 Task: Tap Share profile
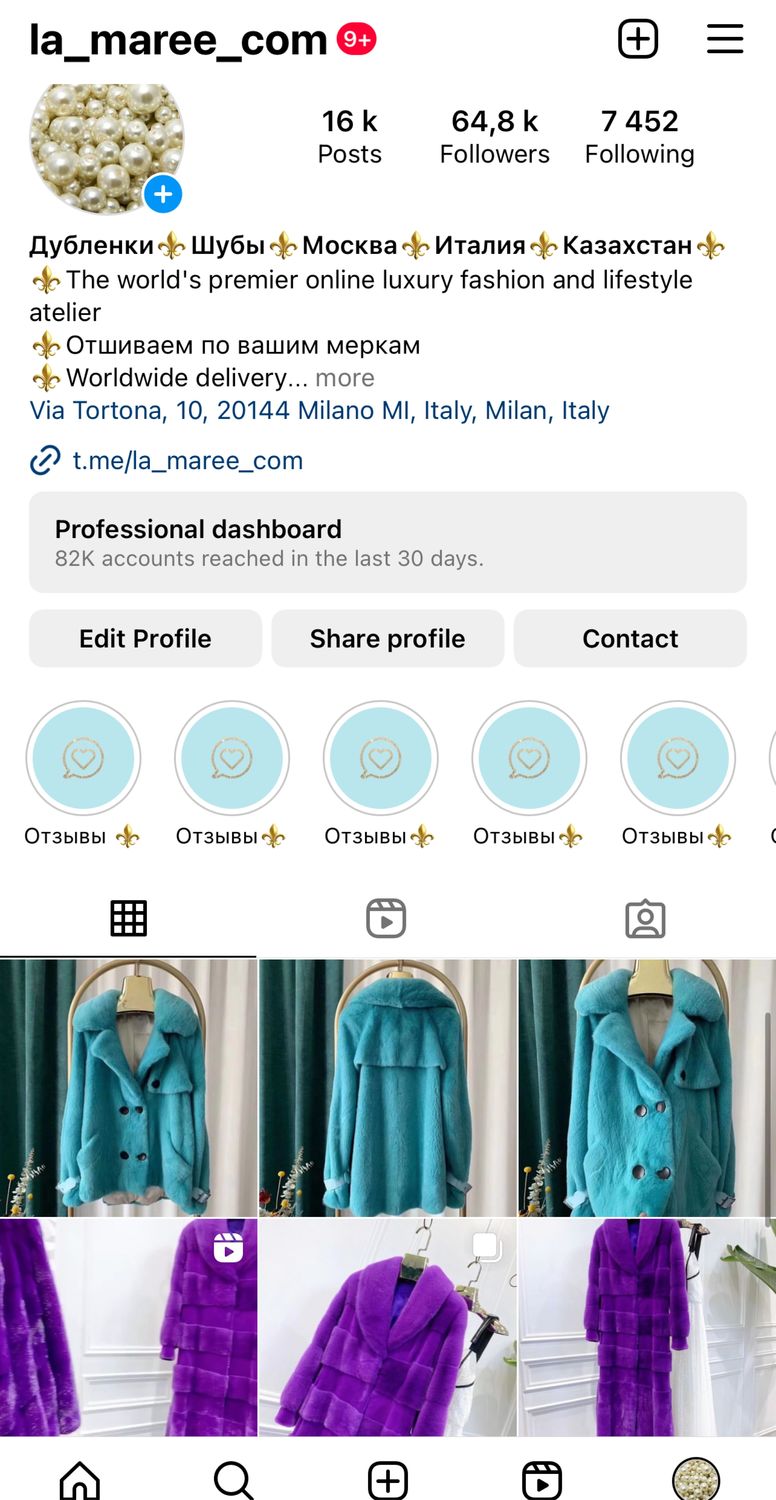388,638
